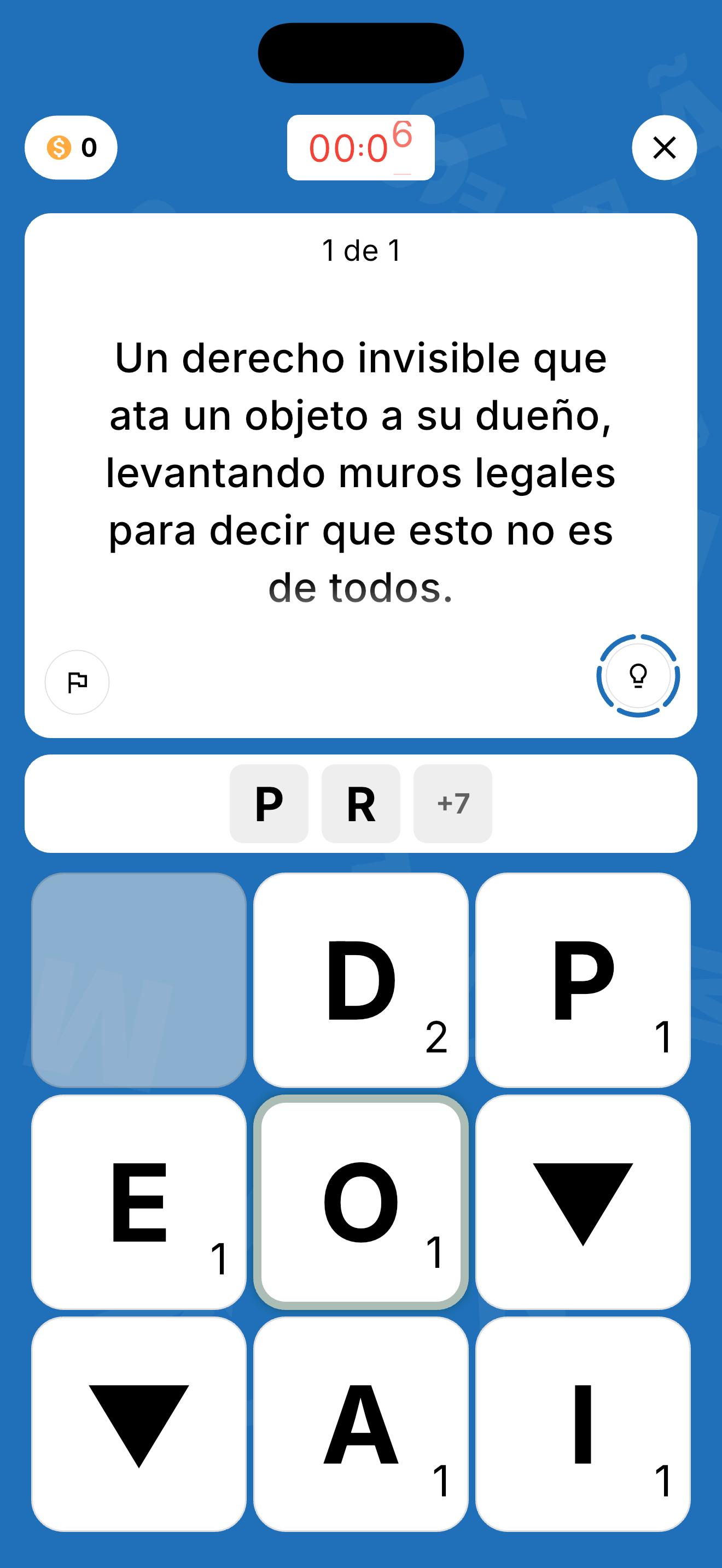The width and height of the screenshot is (722, 1568).
Task: Select the letter P tile in the grid
Action: [x=582, y=979]
